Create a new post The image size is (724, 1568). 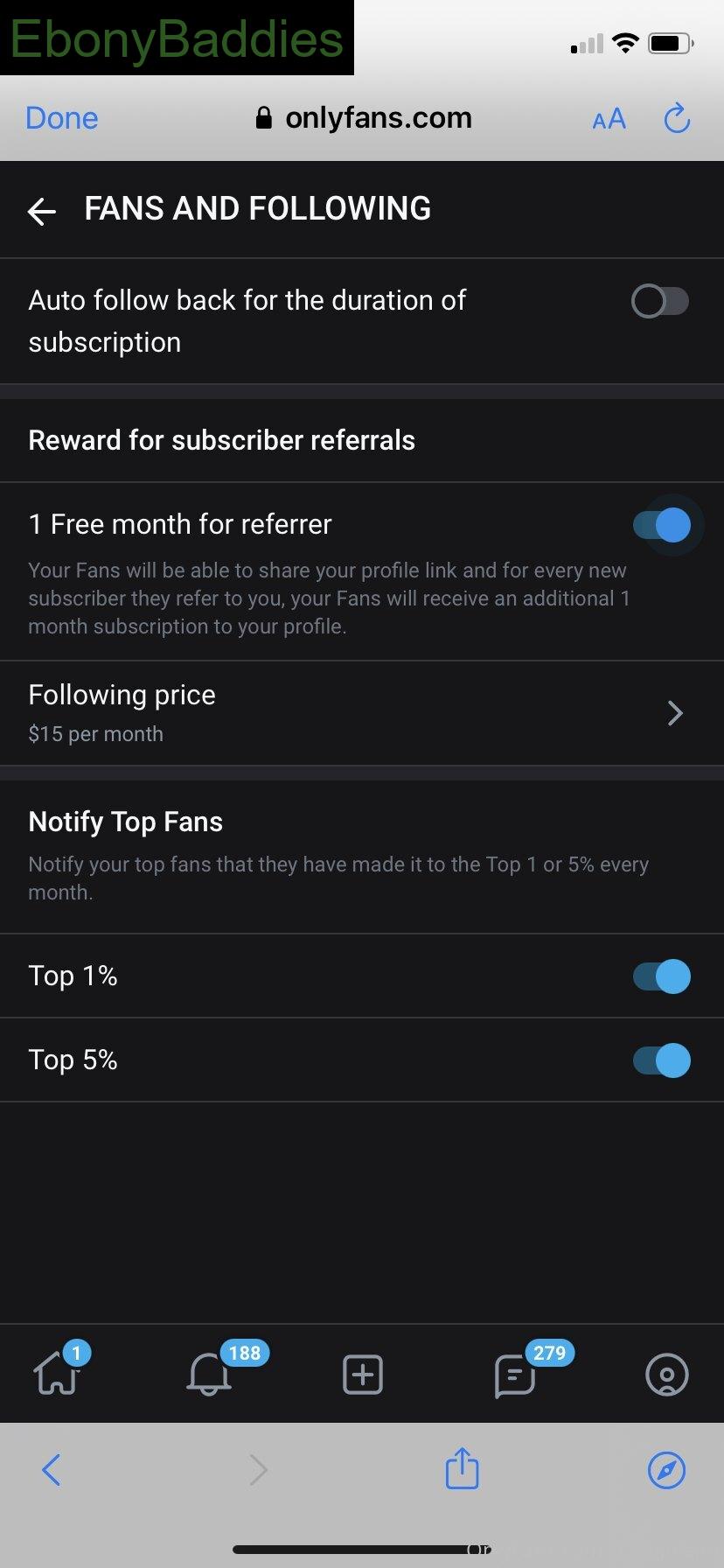tap(363, 1375)
